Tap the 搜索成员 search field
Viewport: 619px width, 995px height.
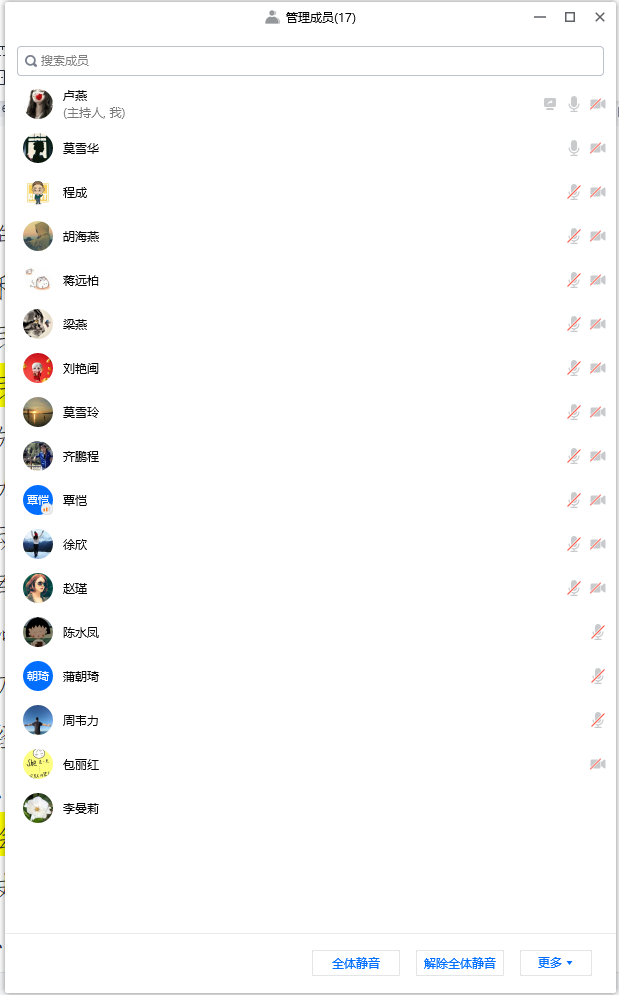[310, 61]
